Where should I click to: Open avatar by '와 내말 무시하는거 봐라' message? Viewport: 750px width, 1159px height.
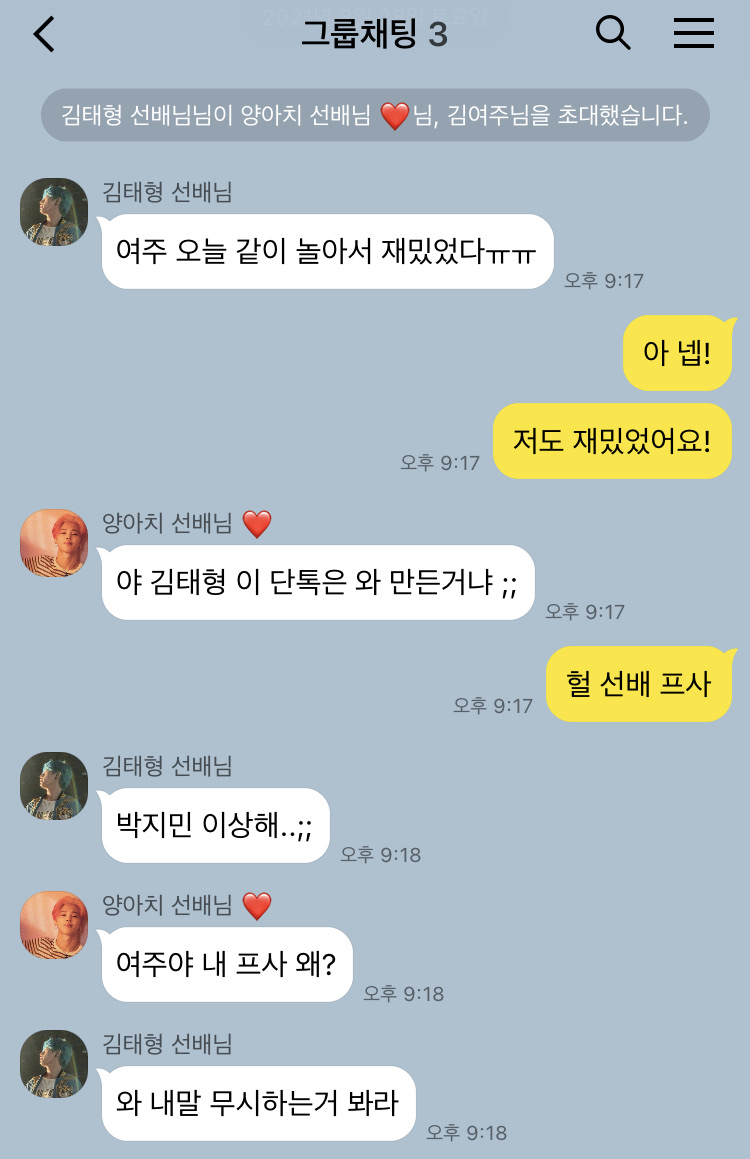tap(54, 1064)
